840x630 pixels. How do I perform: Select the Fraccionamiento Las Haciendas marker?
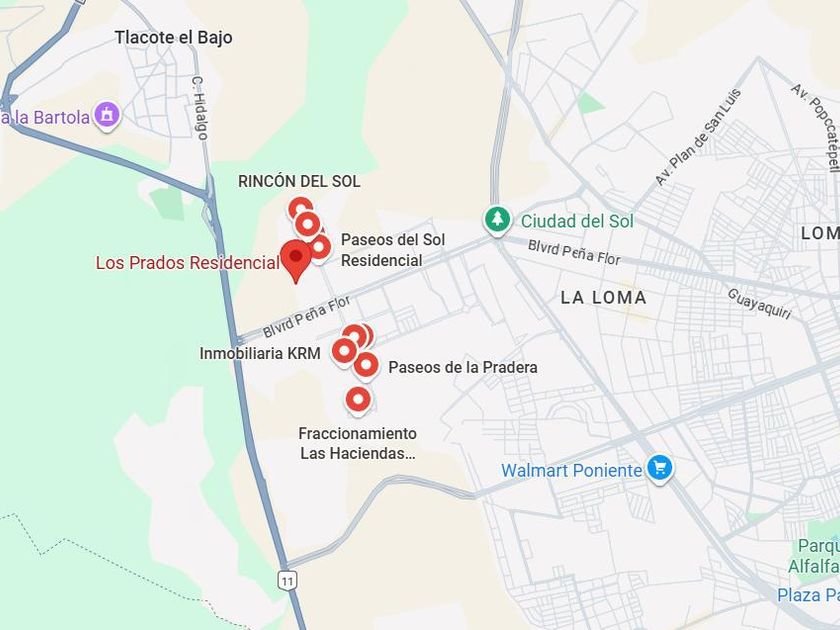358,400
